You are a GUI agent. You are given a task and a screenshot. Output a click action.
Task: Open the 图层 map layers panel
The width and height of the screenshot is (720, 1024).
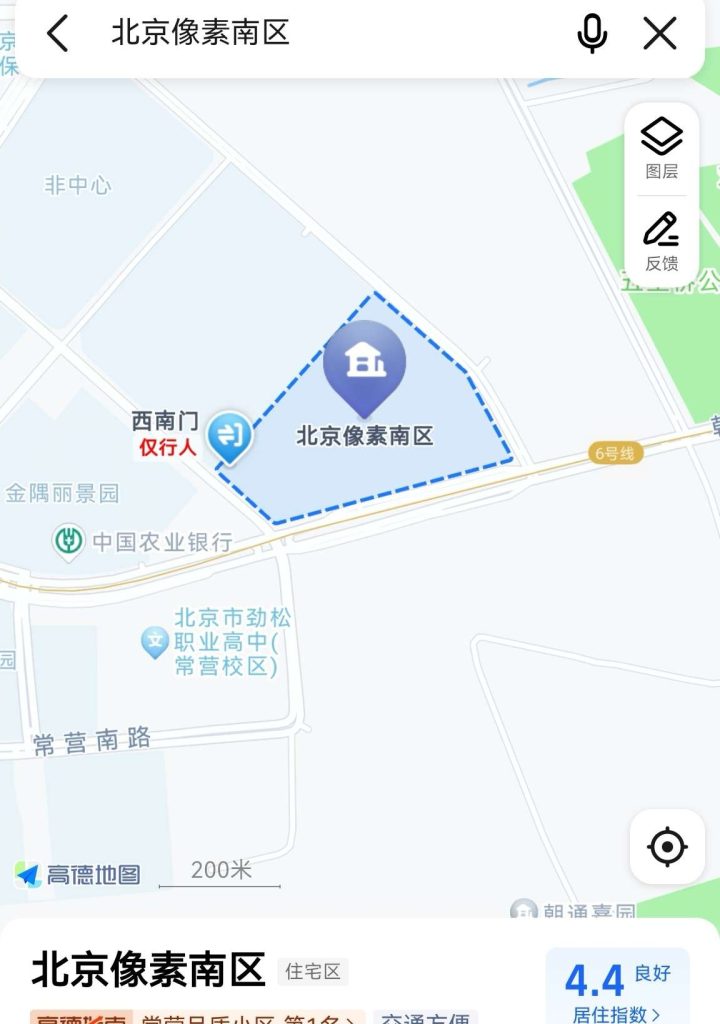(661, 148)
